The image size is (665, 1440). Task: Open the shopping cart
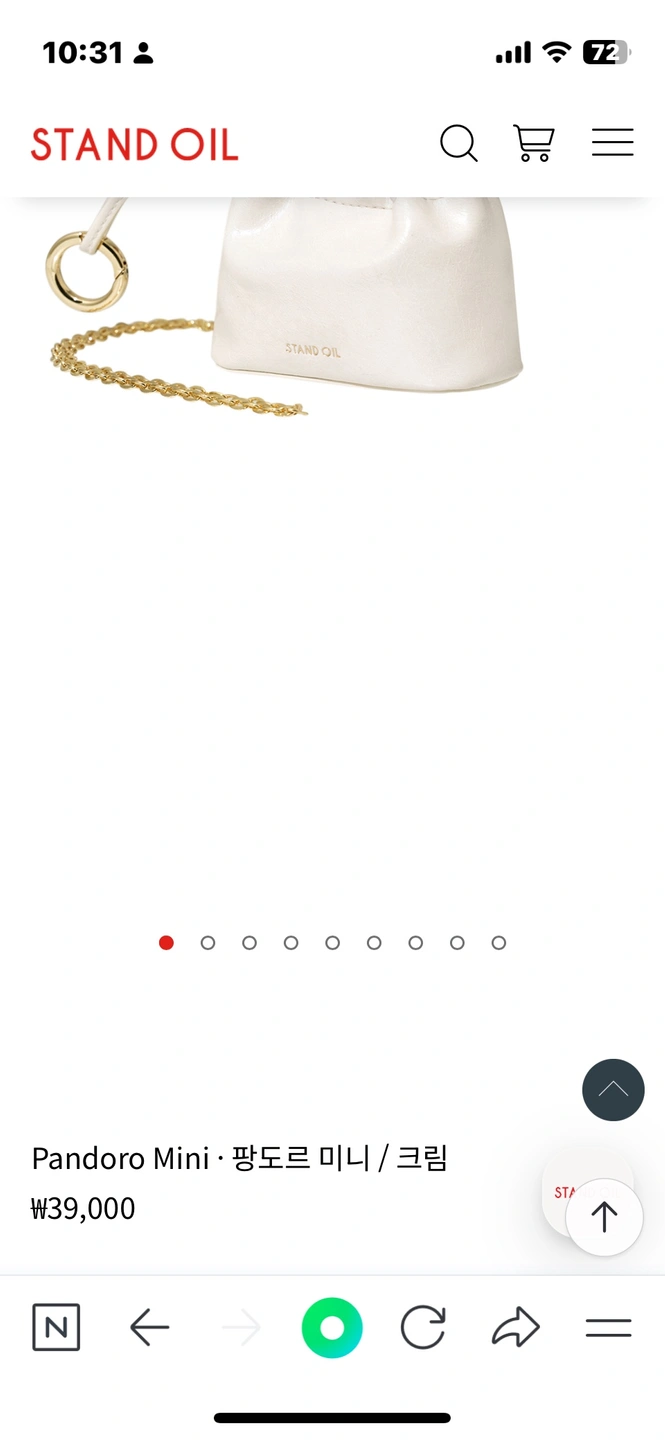click(533, 143)
